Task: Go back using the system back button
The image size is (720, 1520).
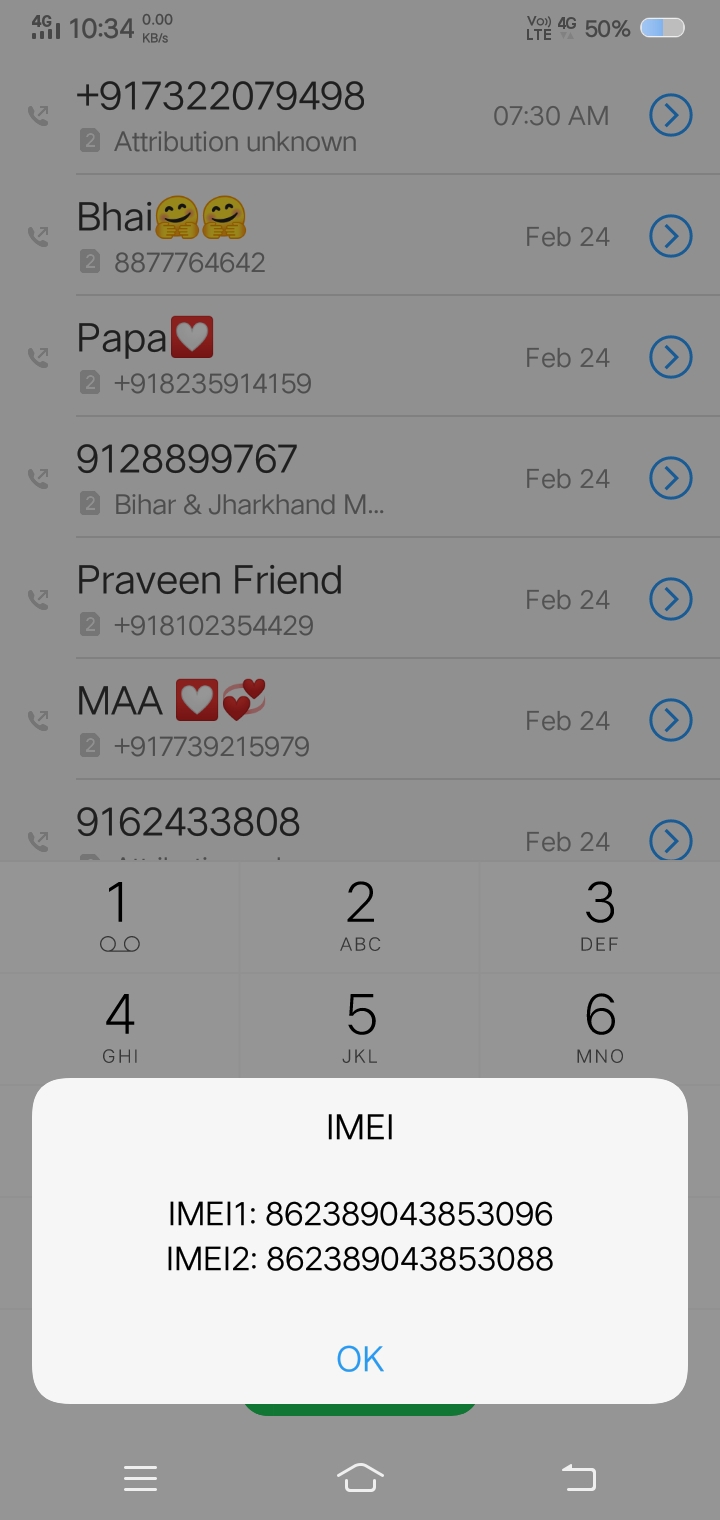Action: 579,1477
